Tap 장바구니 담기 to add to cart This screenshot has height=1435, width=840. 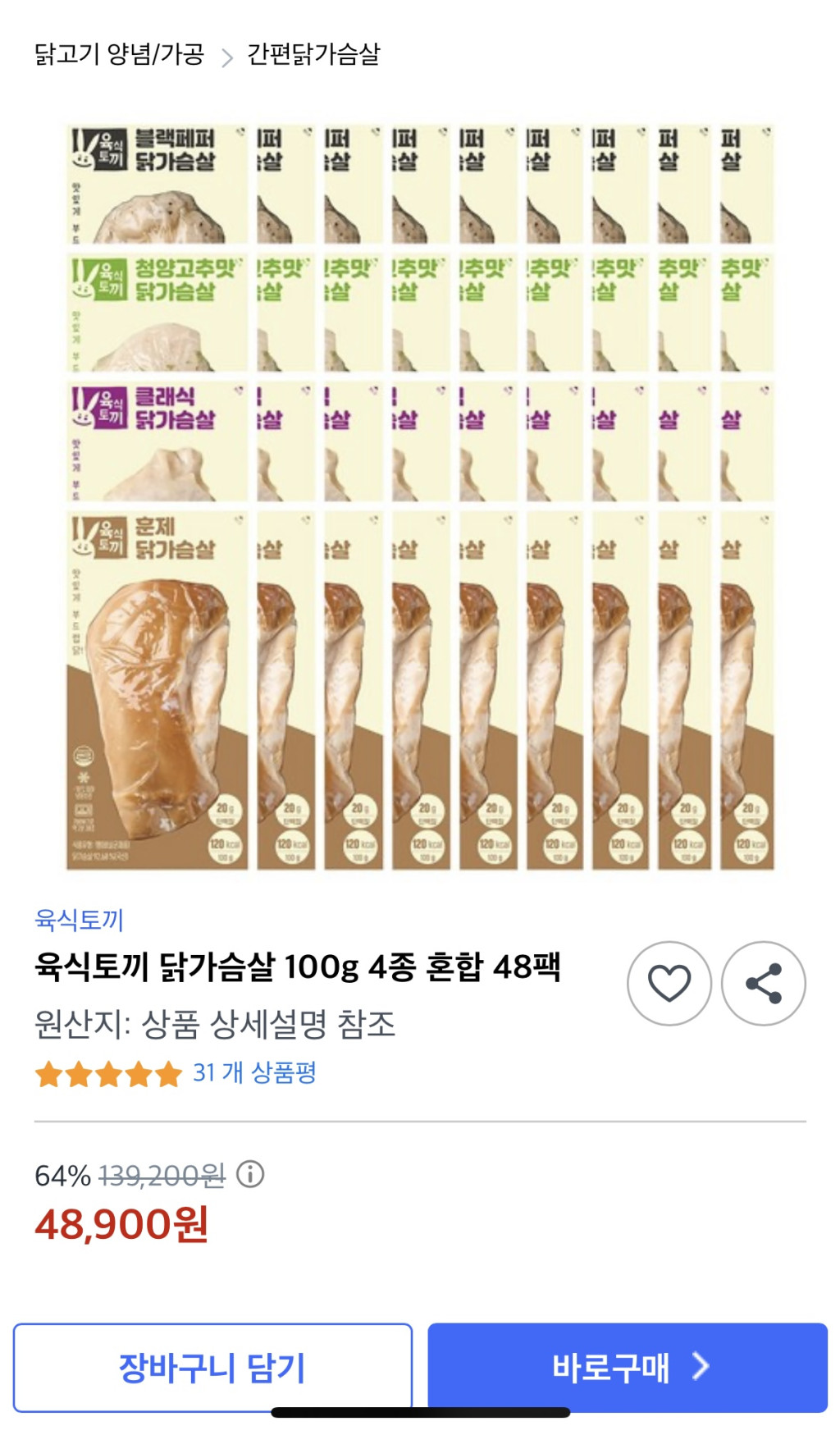tap(212, 1367)
